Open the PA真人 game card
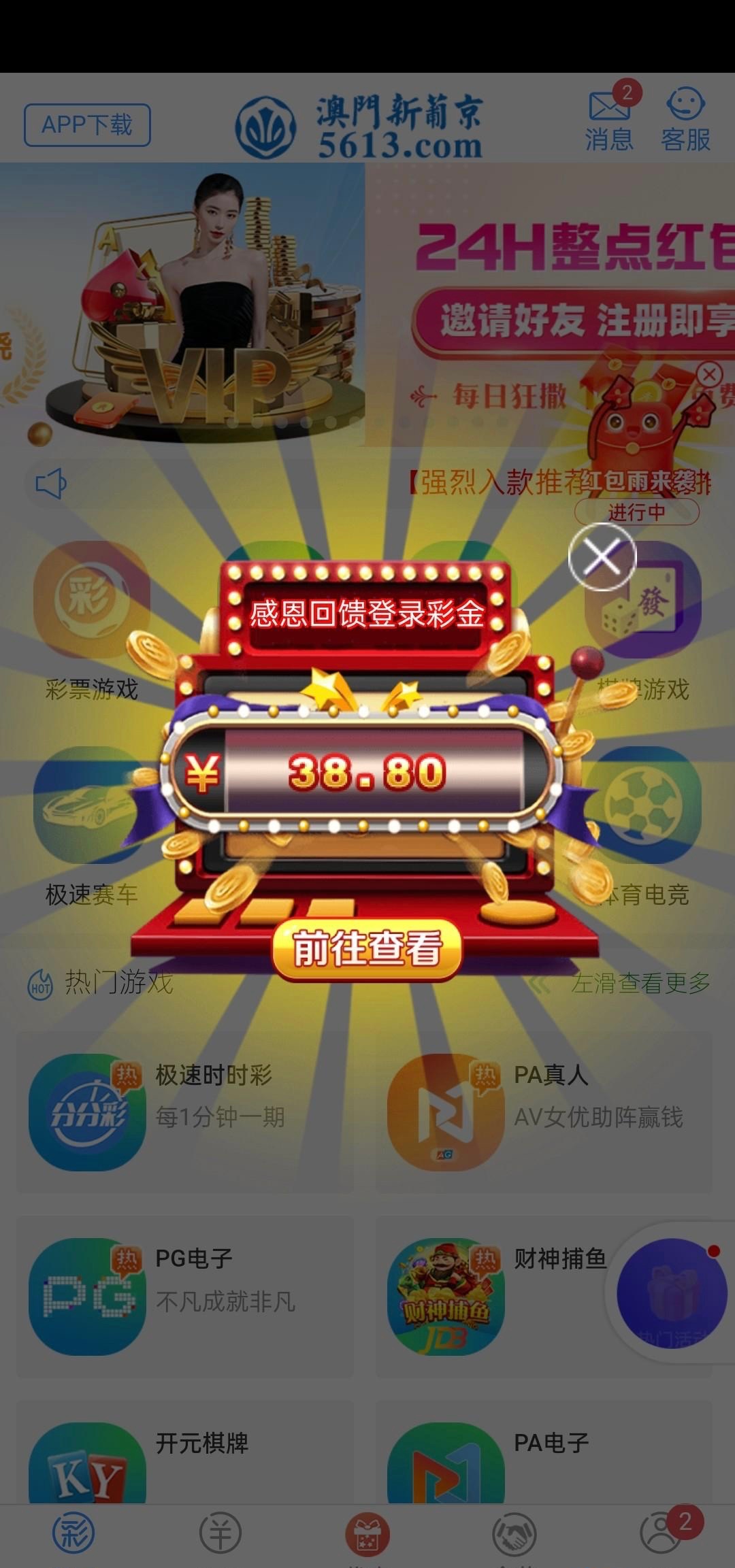 pos(543,1112)
